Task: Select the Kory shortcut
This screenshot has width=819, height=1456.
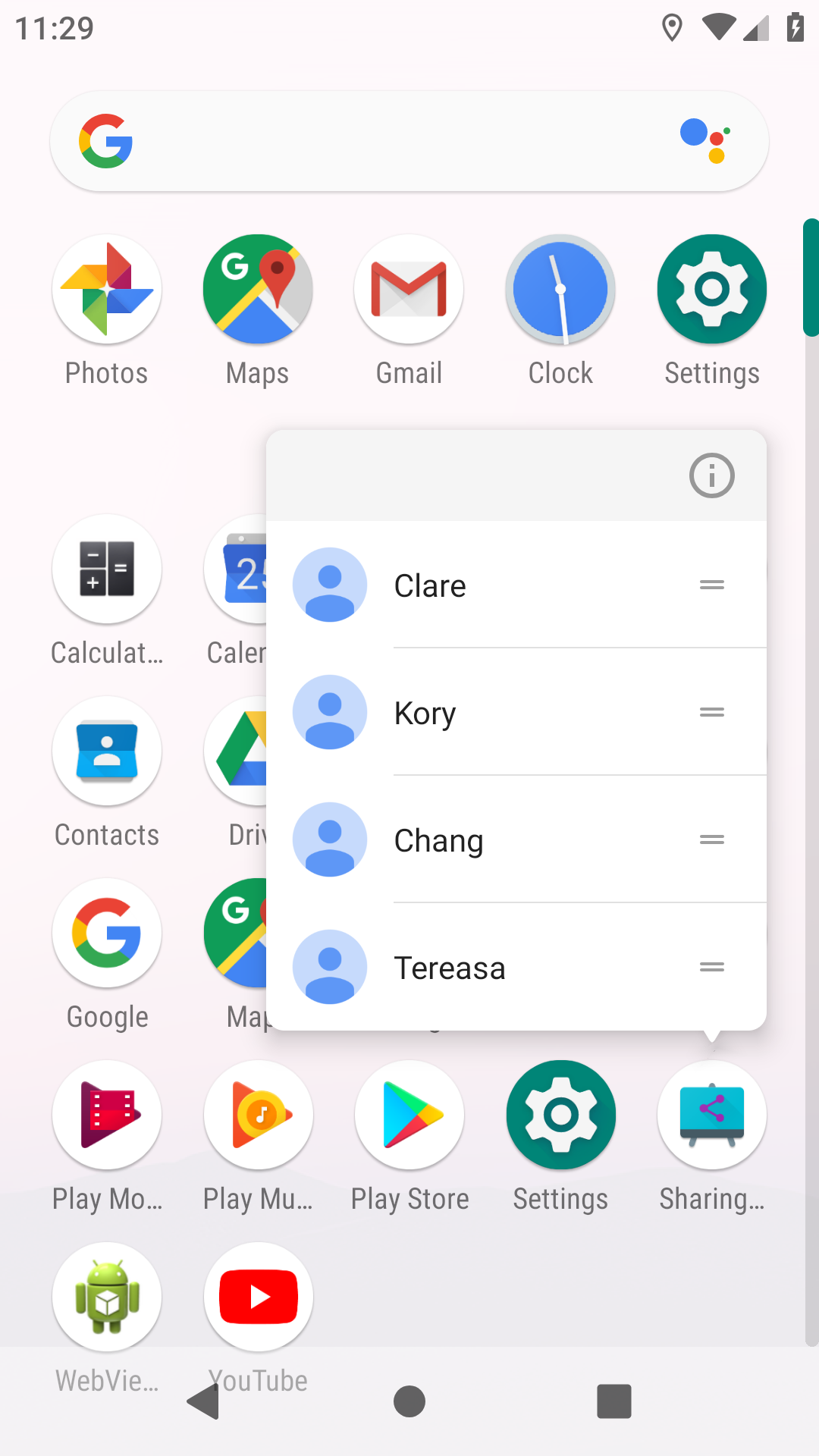Action: [x=516, y=713]
